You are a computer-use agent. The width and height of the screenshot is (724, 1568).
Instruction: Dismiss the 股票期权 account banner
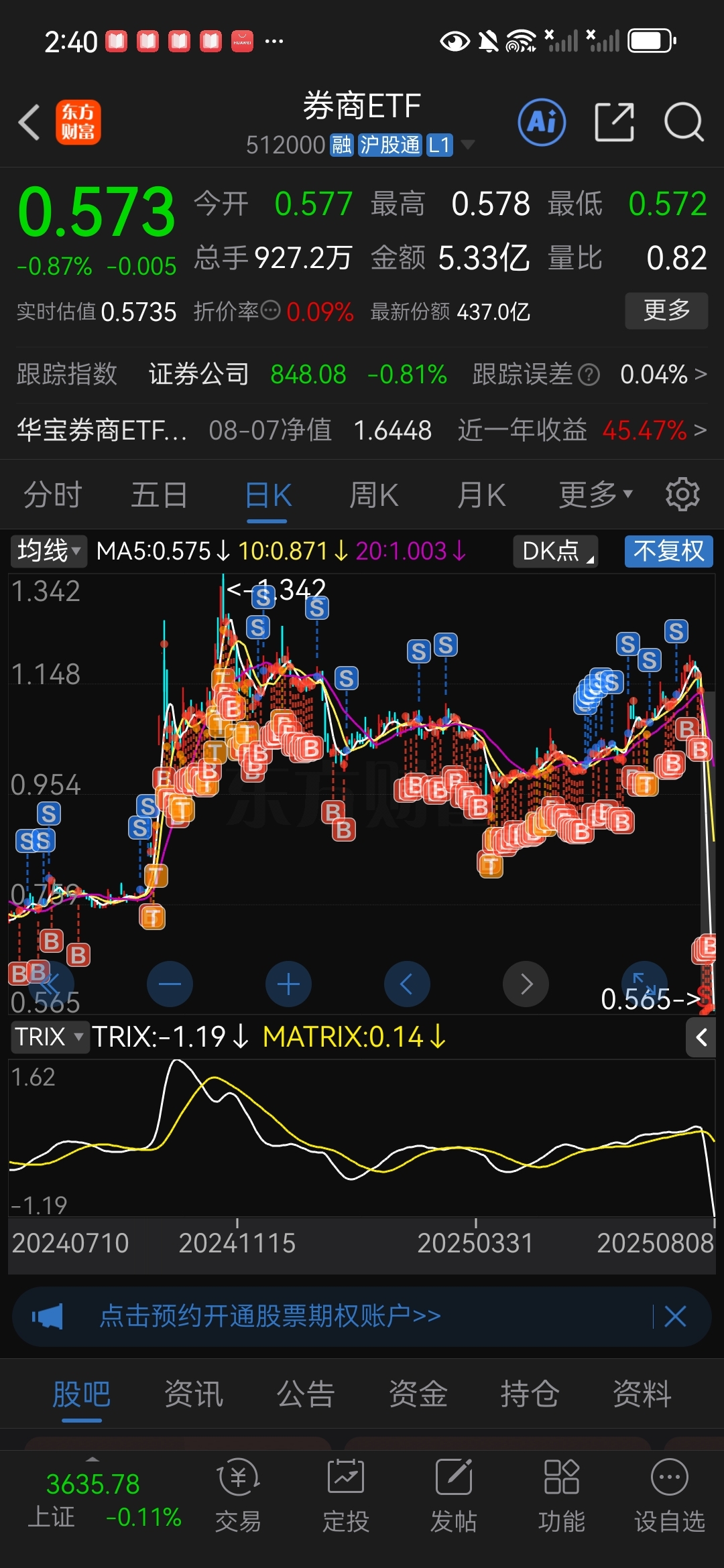click(x=675, y=1316)
